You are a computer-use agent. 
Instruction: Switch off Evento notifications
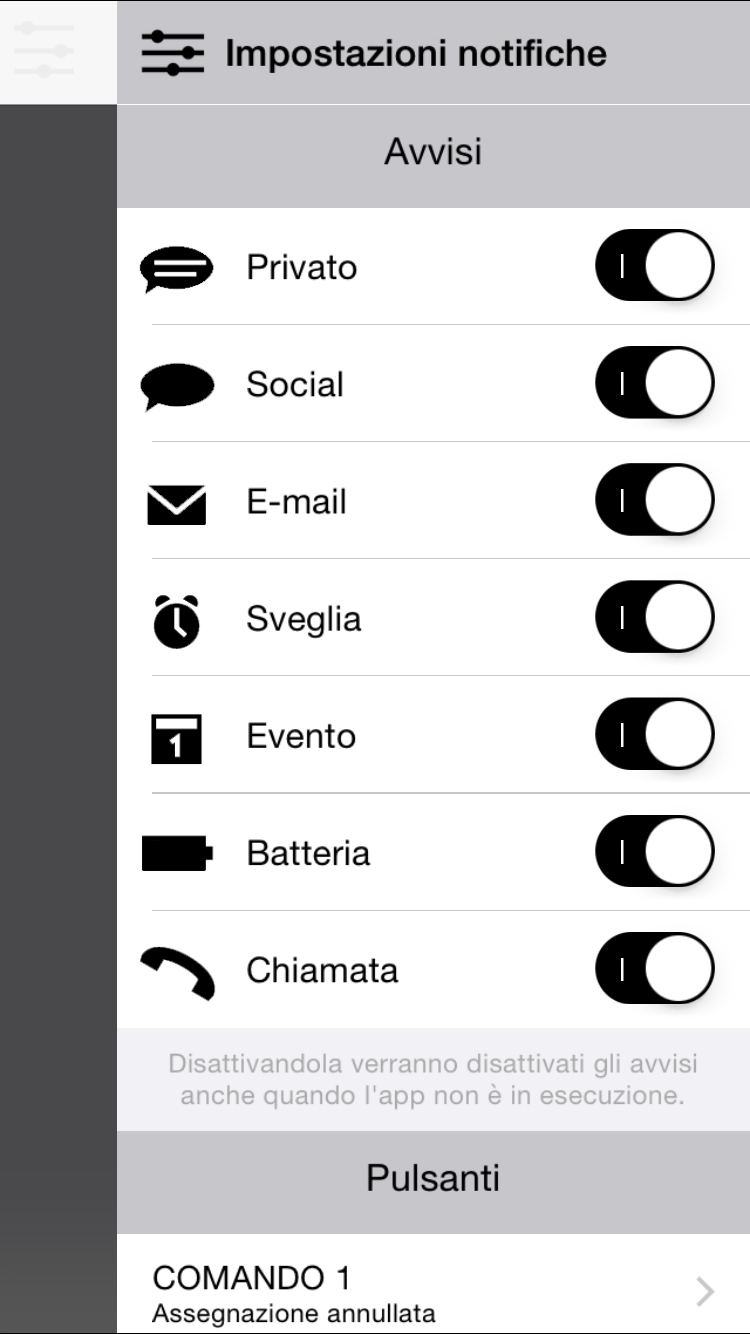[655, 734]
